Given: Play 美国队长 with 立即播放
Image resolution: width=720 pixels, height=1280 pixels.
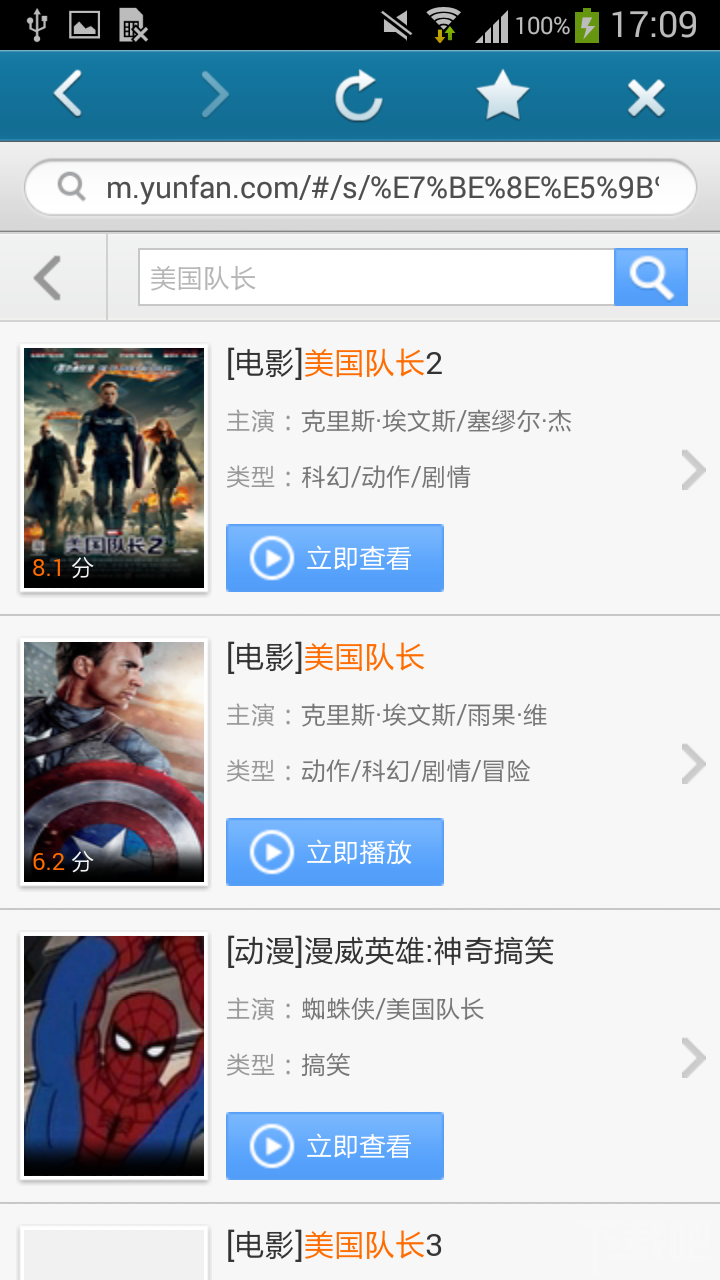Looking at the screenshot, I should click(335, 852).
